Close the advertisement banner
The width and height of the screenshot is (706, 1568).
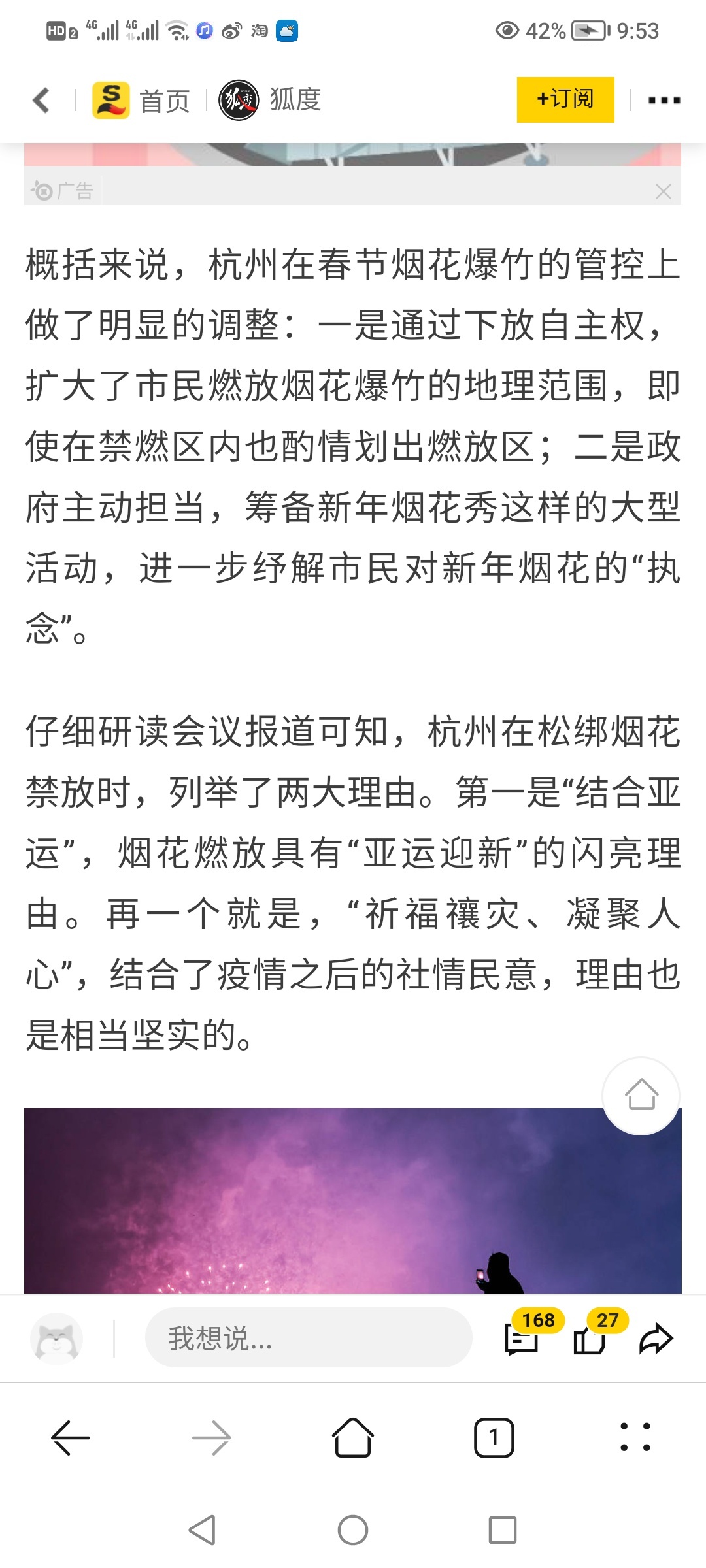pyautogui.click(x=663, y=191)
